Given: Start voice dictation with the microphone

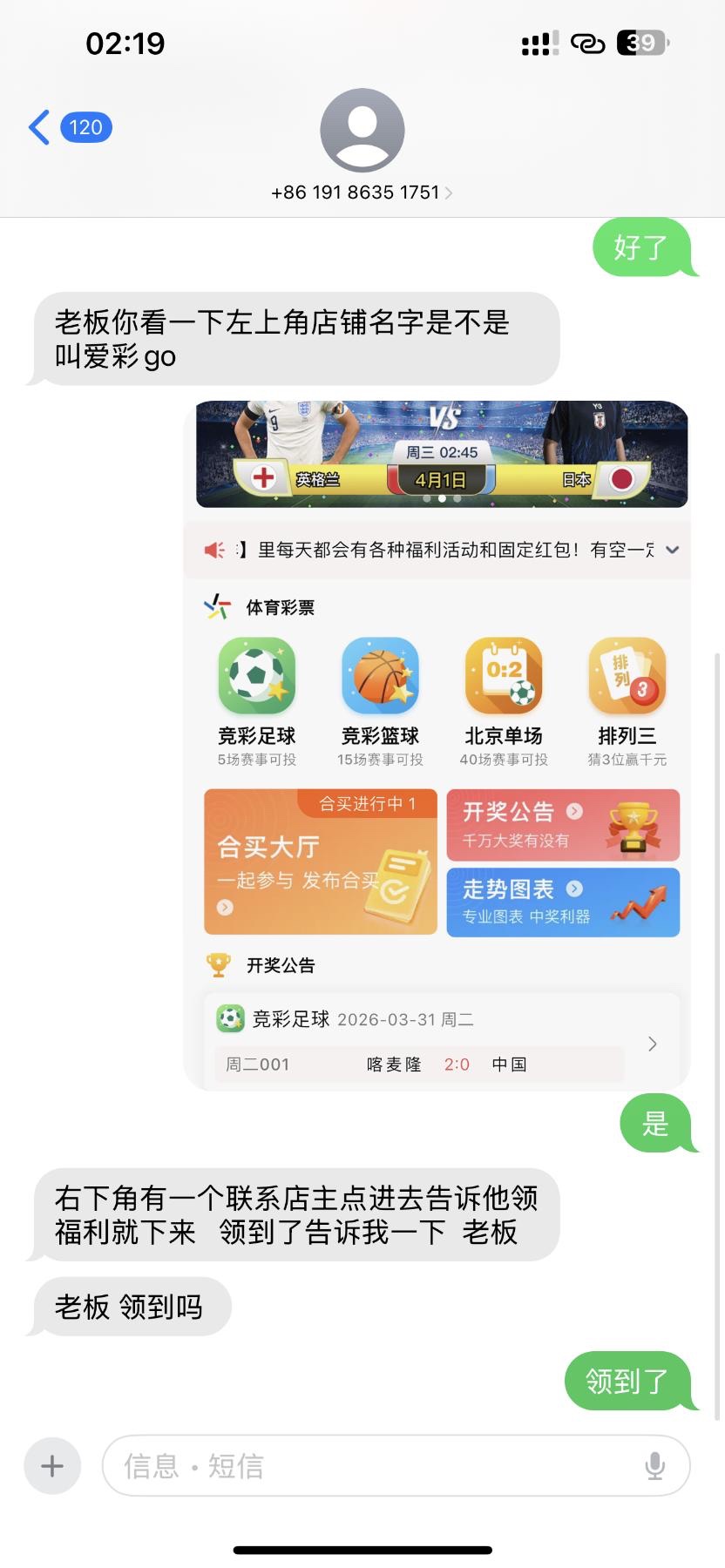Looking at the screenshot, I should pos(654,1466).
